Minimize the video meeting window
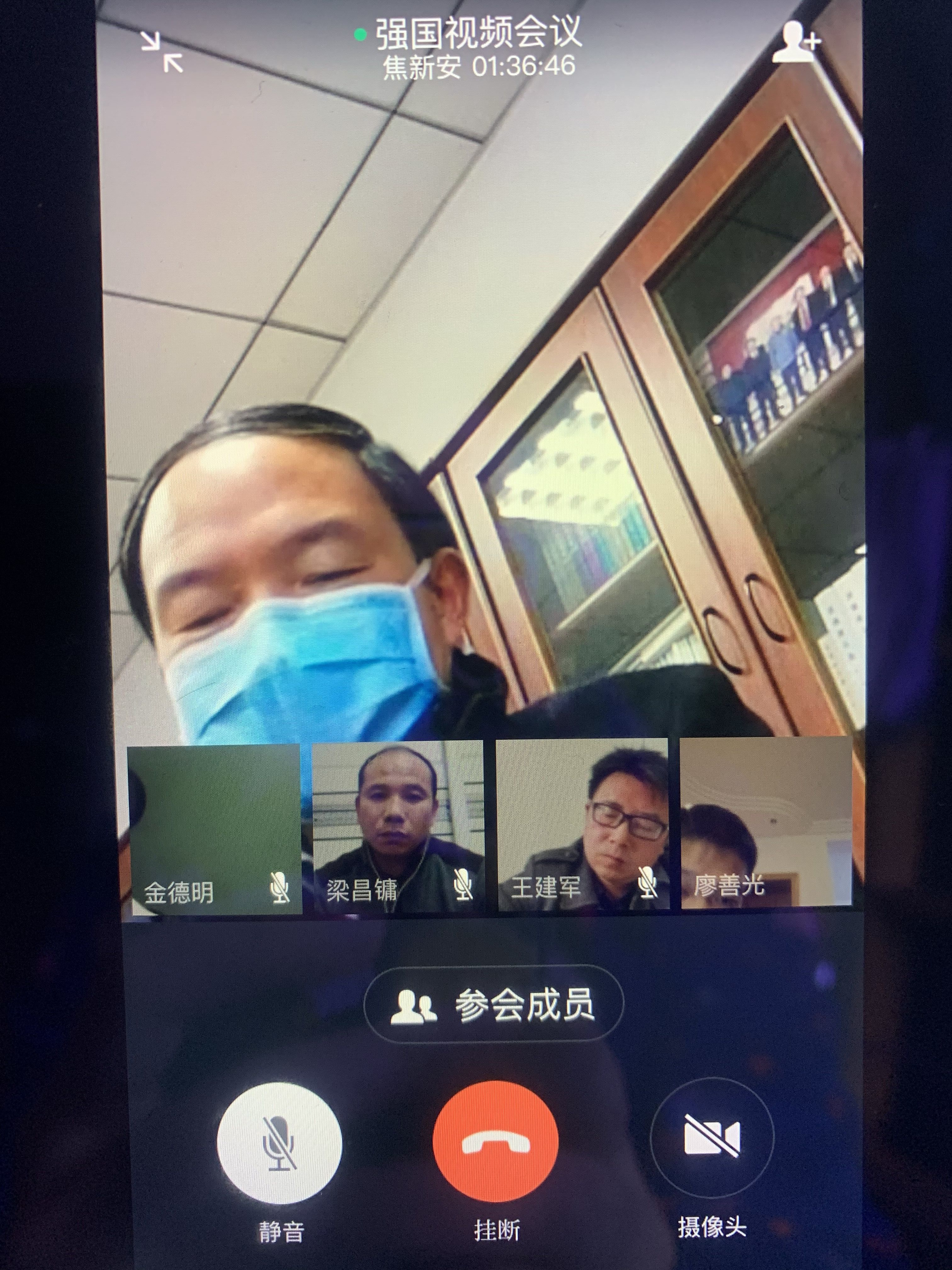The width and height of the screenshot is (952, 1270). (162, 52)
